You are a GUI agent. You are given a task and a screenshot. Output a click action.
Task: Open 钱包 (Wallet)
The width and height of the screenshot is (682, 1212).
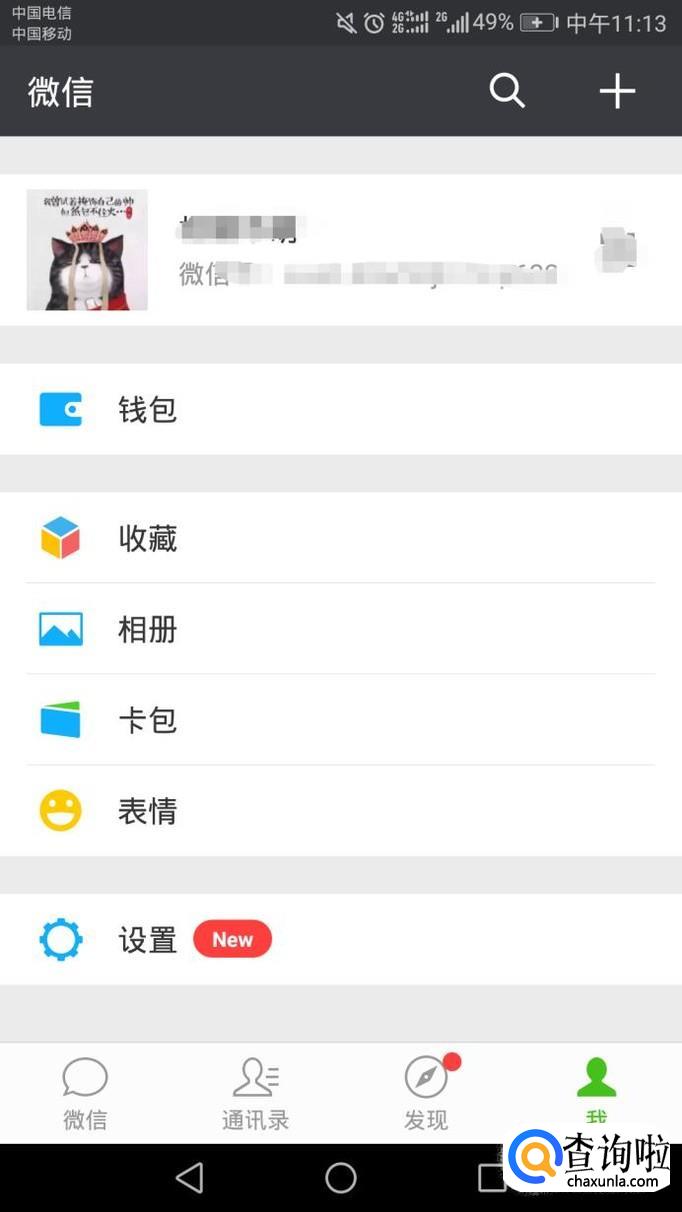click(340, 409)
